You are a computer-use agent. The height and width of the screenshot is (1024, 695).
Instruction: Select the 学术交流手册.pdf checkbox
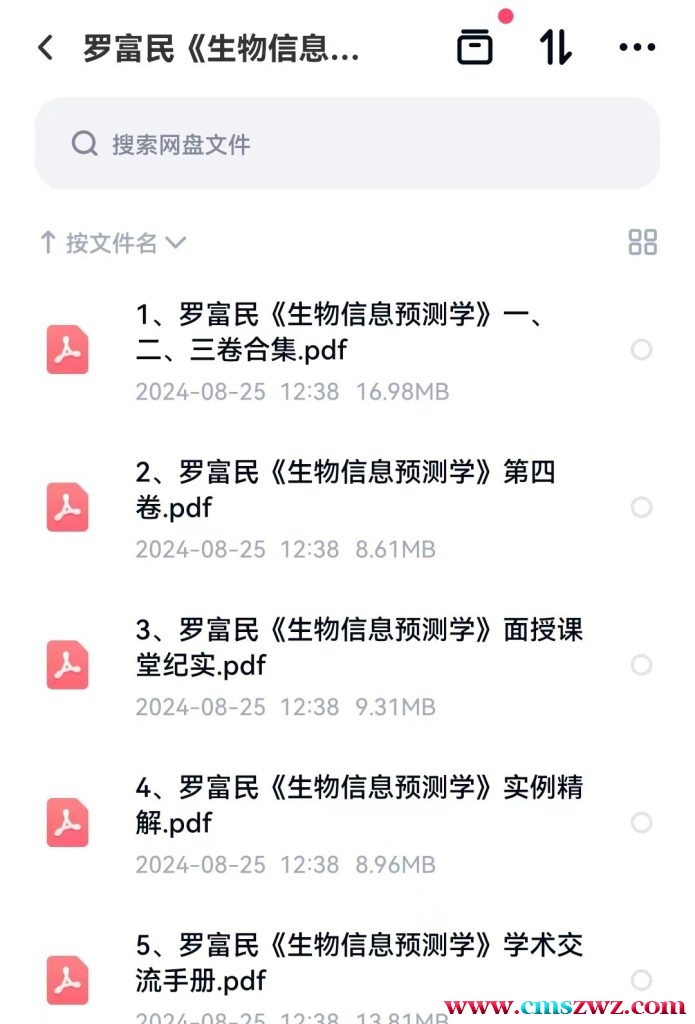click(x=642, y=980)
